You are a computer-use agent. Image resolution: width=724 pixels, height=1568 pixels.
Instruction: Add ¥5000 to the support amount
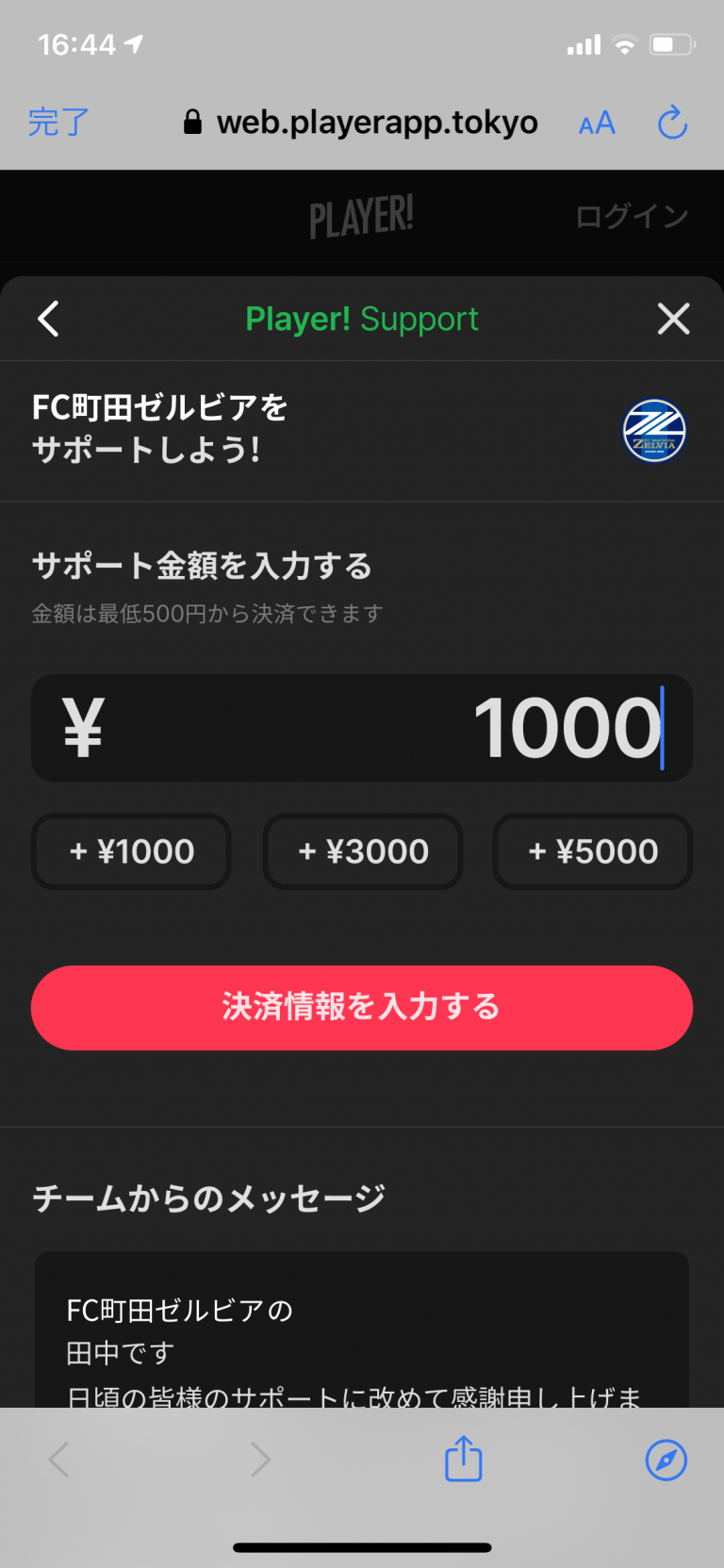coord(593,851)
